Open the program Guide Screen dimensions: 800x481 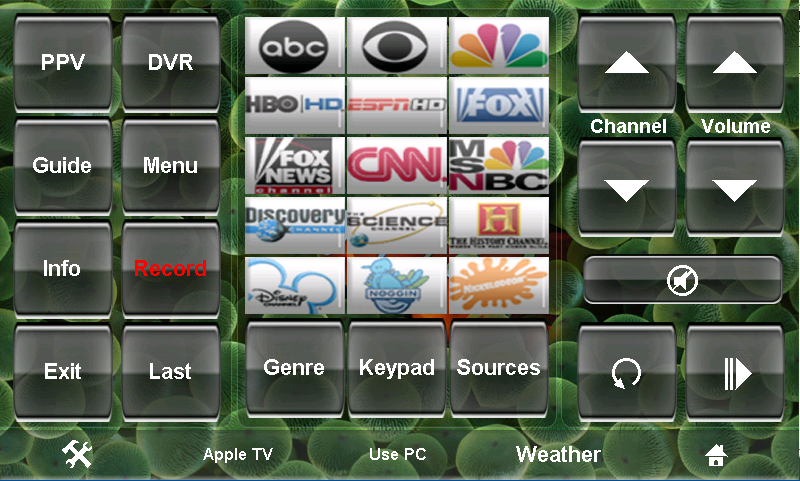click(62, 165)
